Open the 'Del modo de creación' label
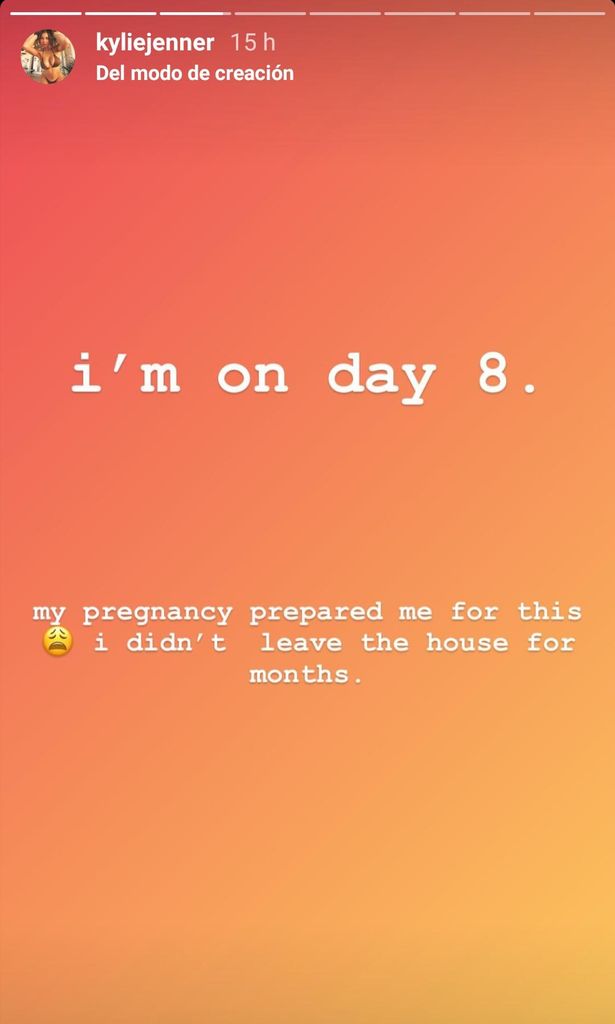The height and width of the screenshot is (1024, 615). (x=195, y=73)
